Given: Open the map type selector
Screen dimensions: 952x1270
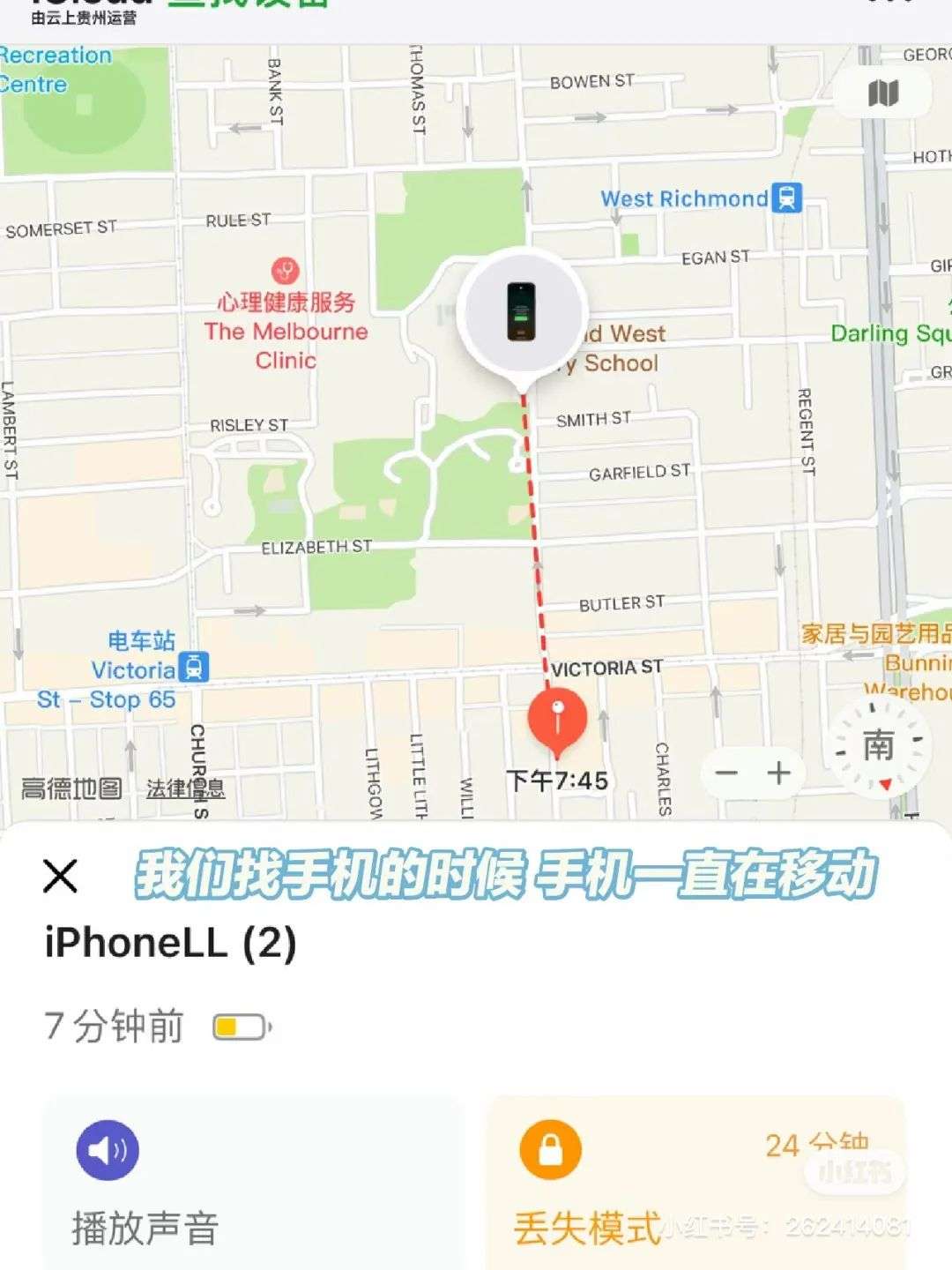Looking at the screenshot, I should tap(882, 93).
